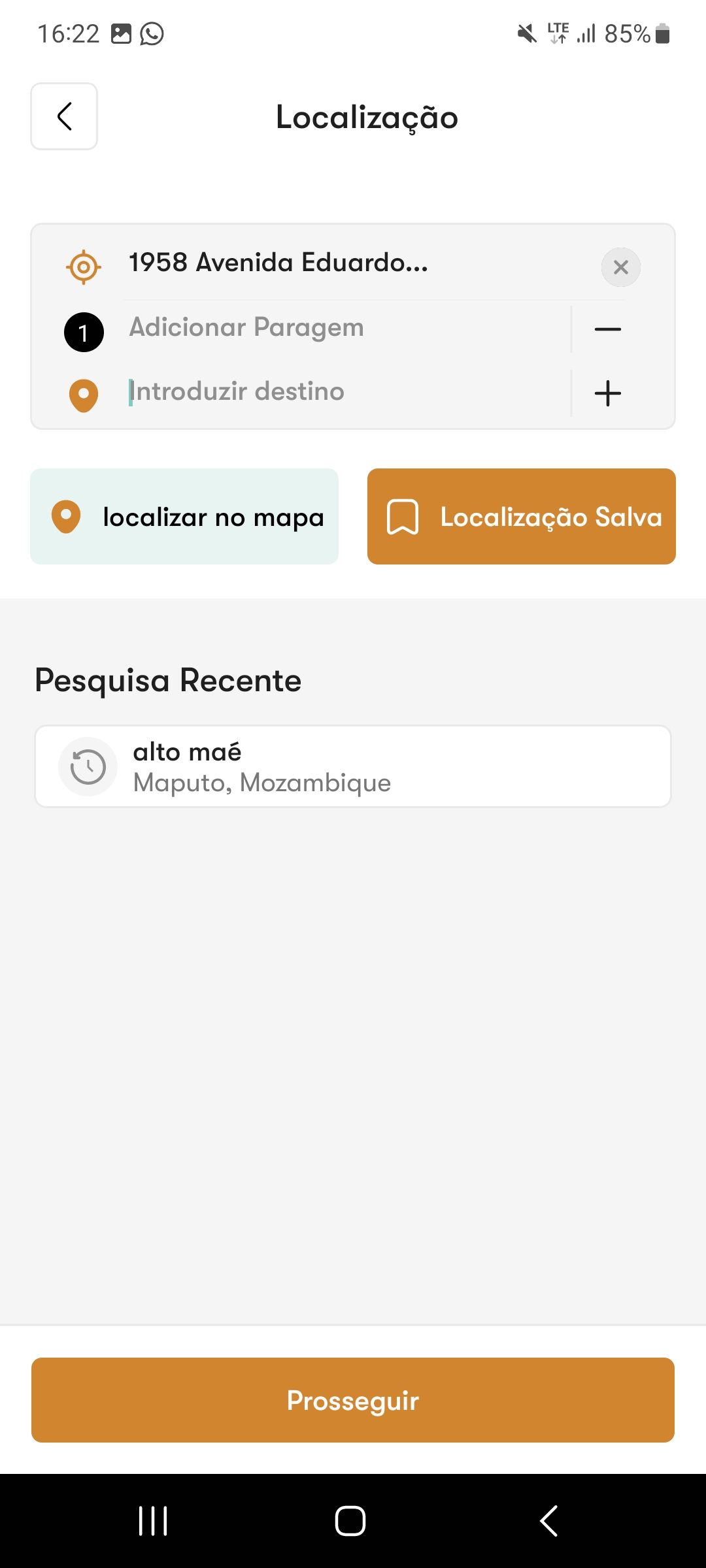Remove a stop with the minus control
Image resolution: width=706 pixels, height=1568 pixels.
pyautogui.click(x=607, y=330)
